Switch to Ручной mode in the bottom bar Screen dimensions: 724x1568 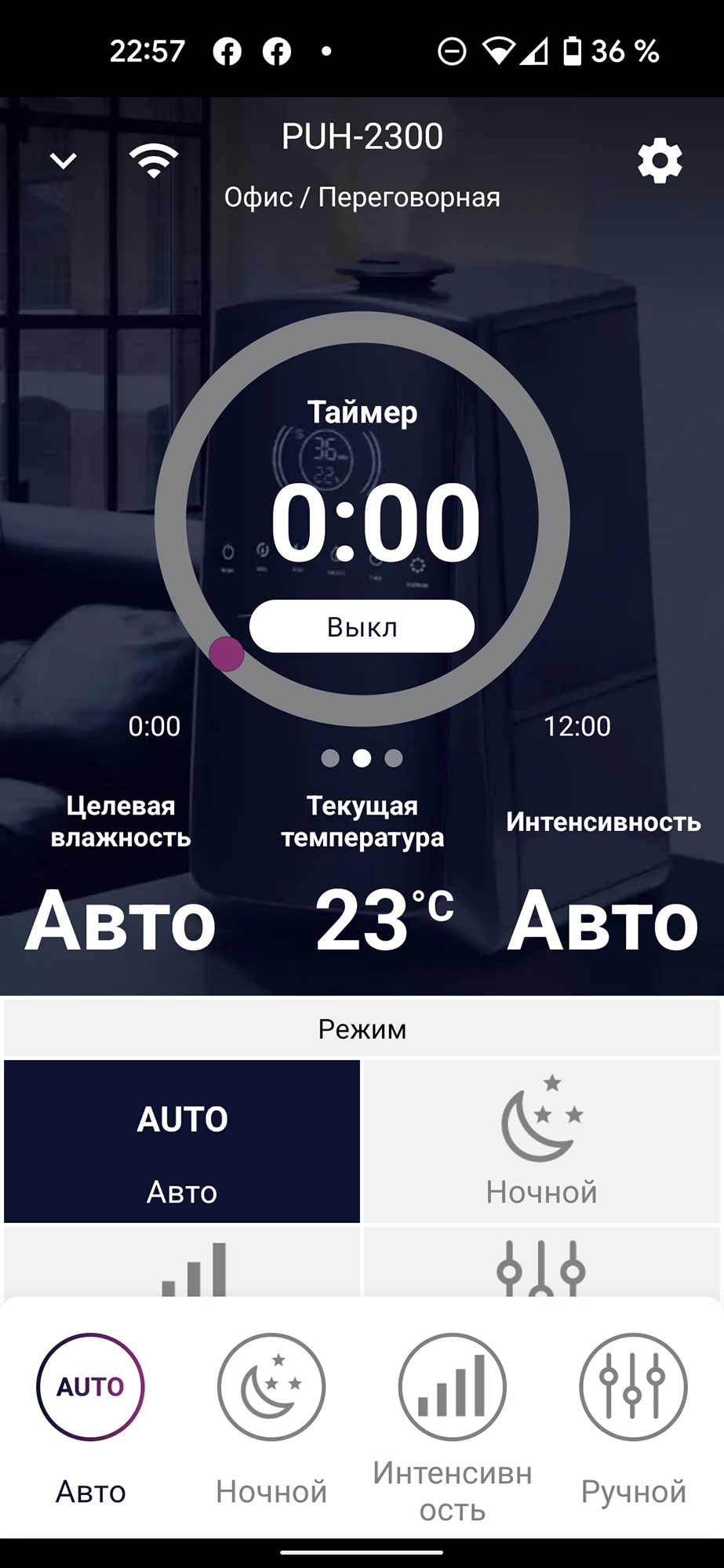coord(633,1386)
